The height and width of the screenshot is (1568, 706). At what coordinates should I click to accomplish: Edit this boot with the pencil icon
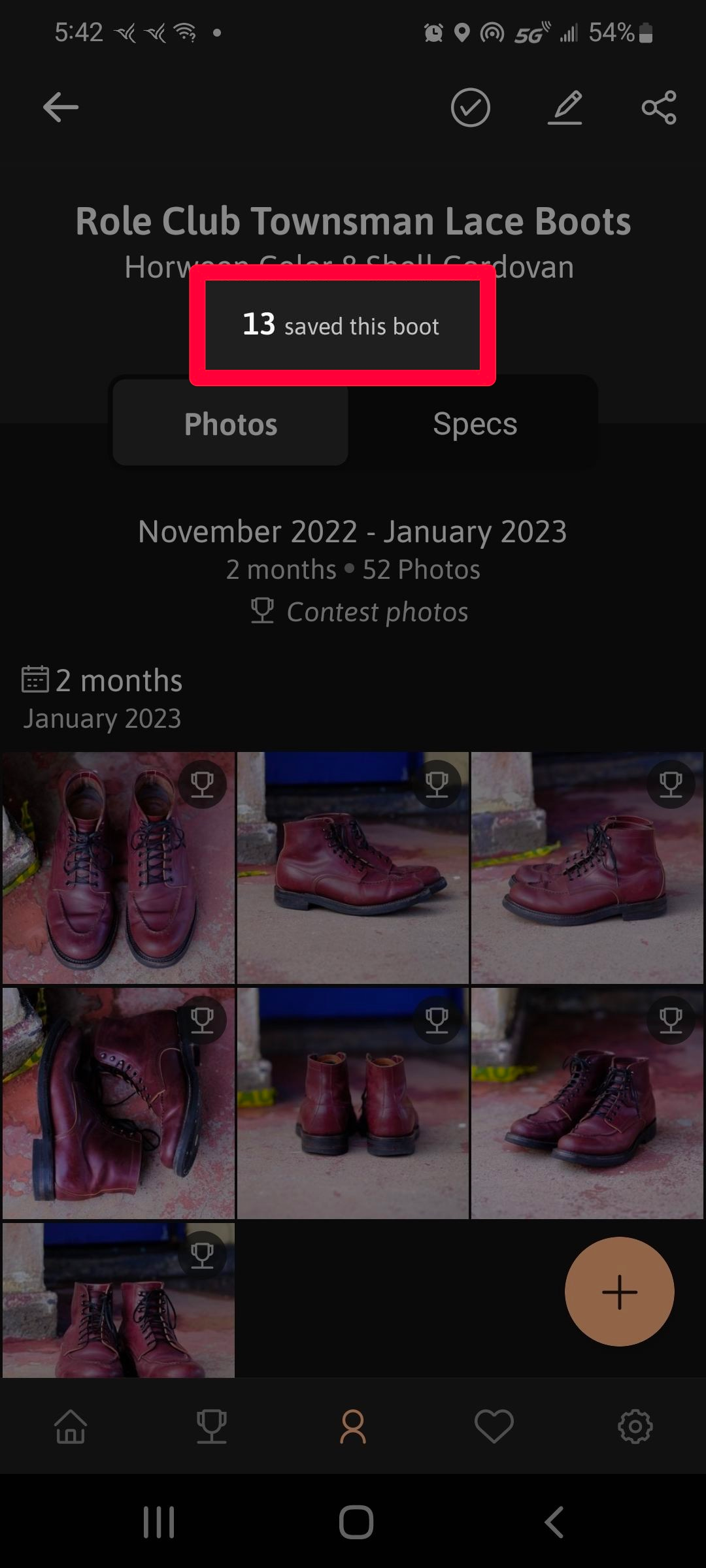pos(565,108)
